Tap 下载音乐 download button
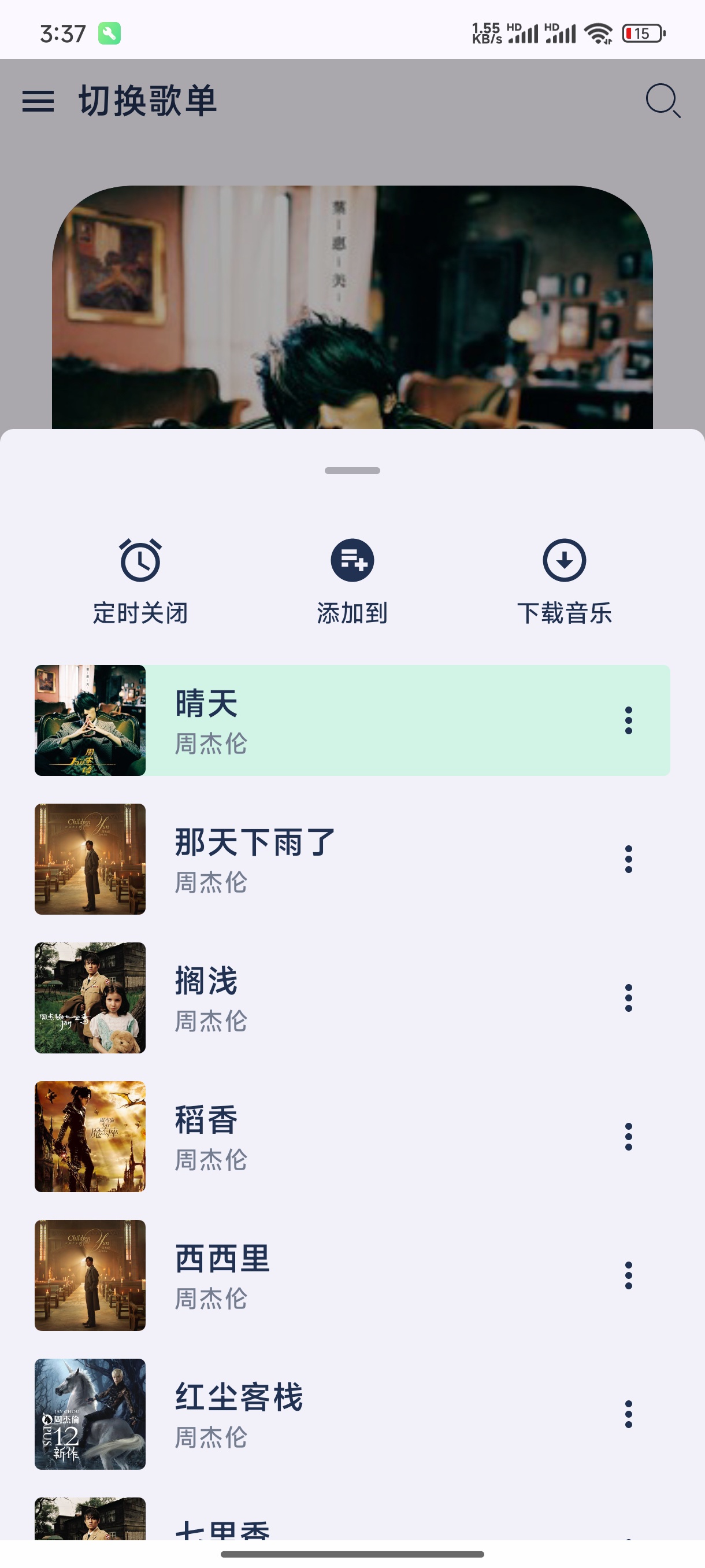 tap(564, 581)
